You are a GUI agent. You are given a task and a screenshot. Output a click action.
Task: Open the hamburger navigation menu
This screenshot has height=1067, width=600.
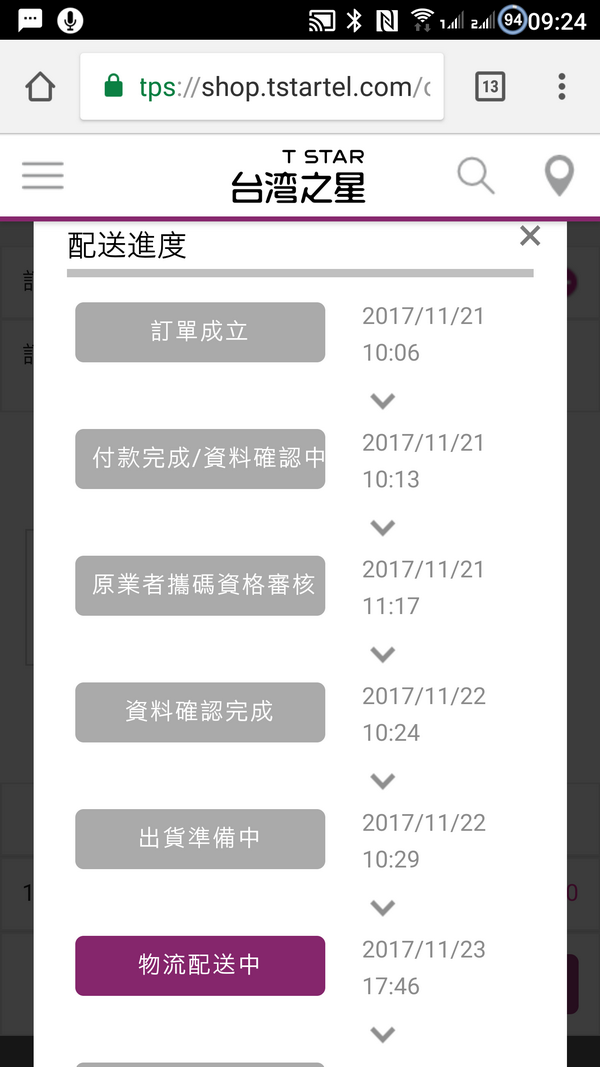pyautogui.click(x=43, y=176)
